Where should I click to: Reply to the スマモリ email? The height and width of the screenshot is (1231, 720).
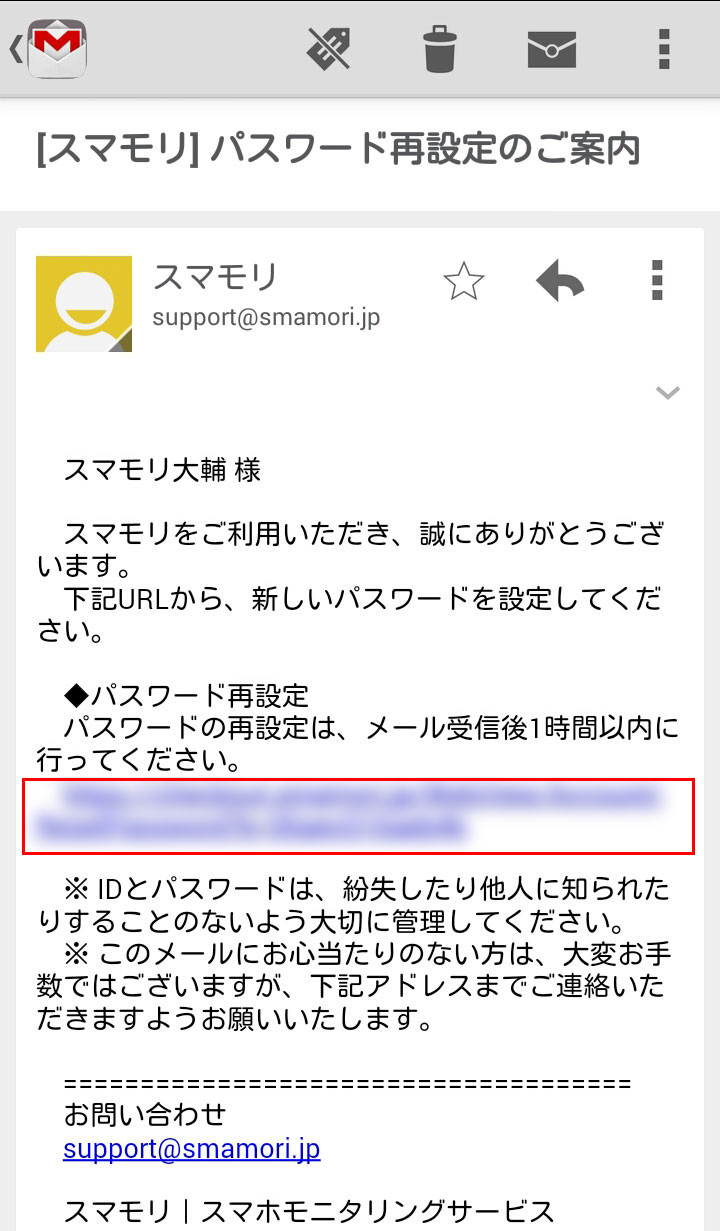560,282
